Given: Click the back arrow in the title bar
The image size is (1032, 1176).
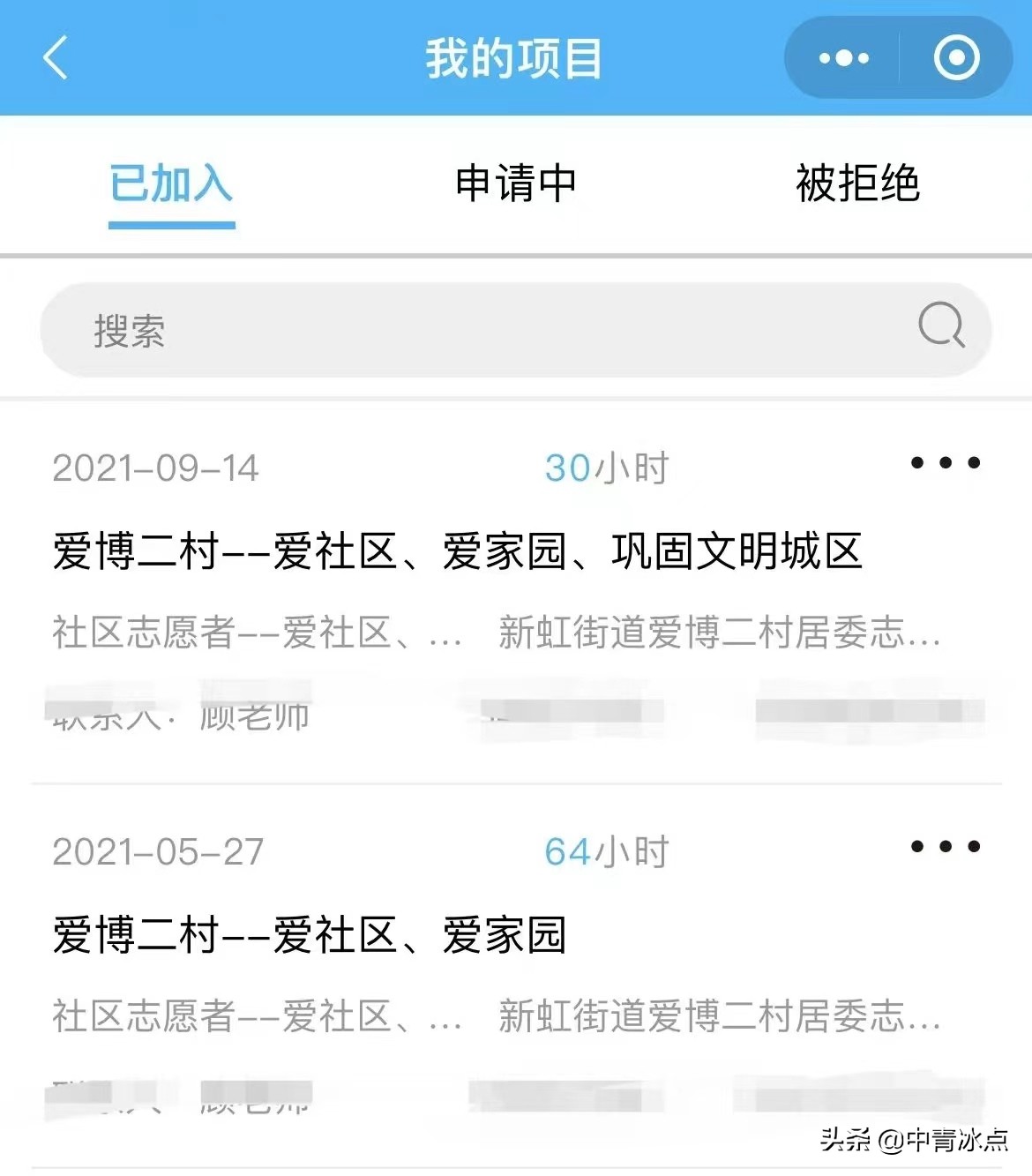Looking at the screenshot, I should 55,58.
